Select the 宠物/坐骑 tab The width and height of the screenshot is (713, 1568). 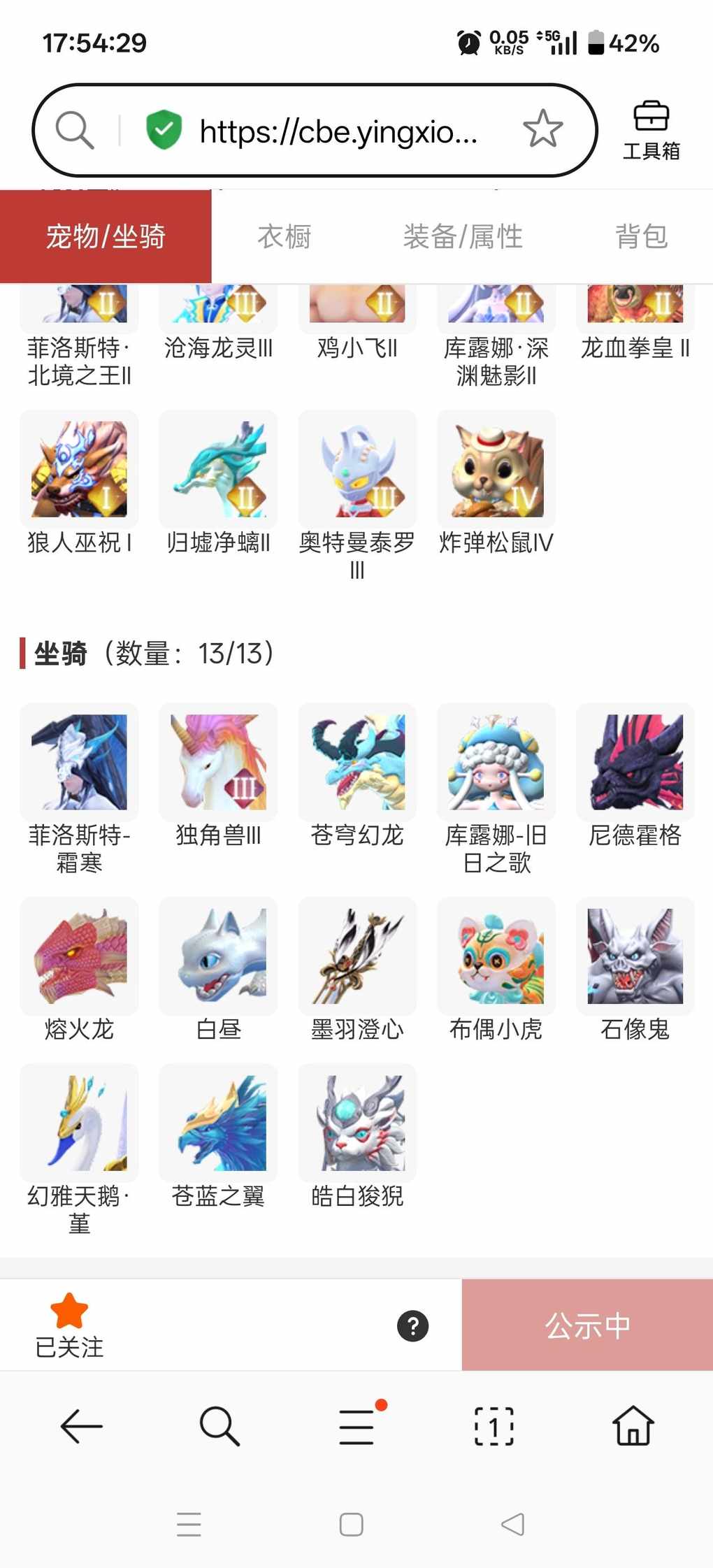tap(106, 236)
